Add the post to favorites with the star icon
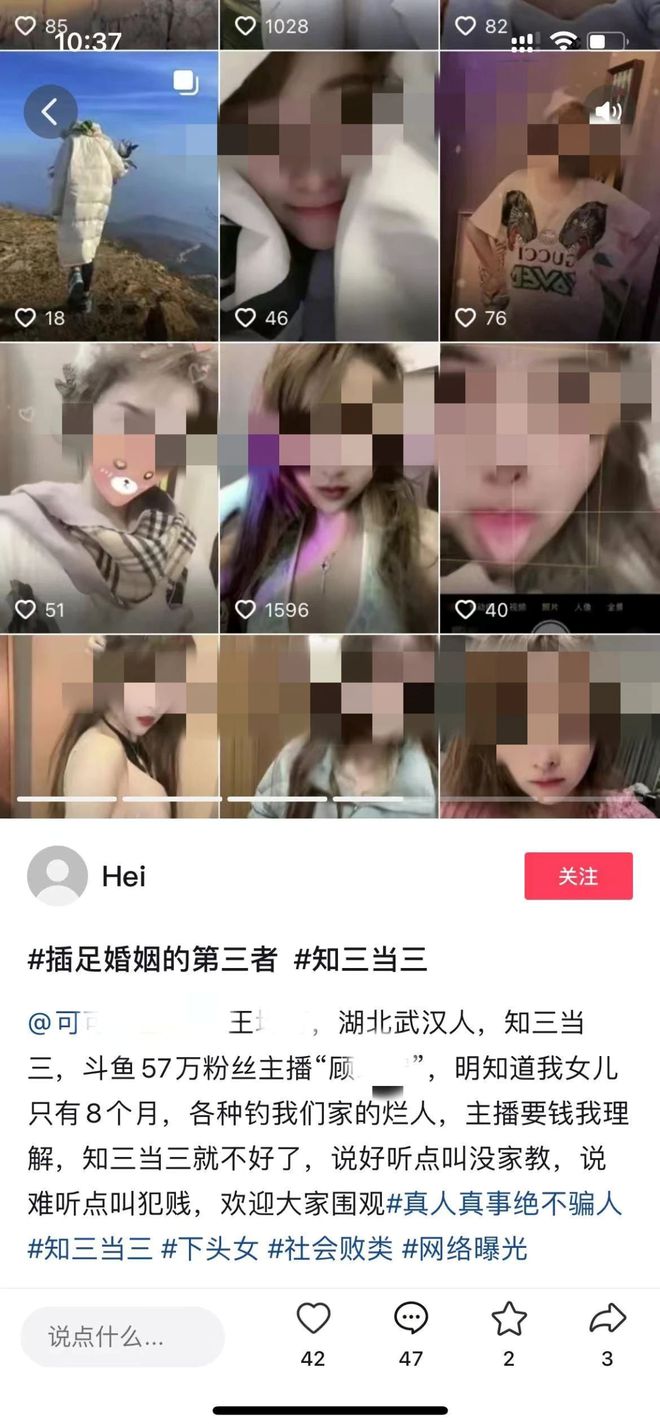Screen dimensions: 660x1428 point(509,1320)
